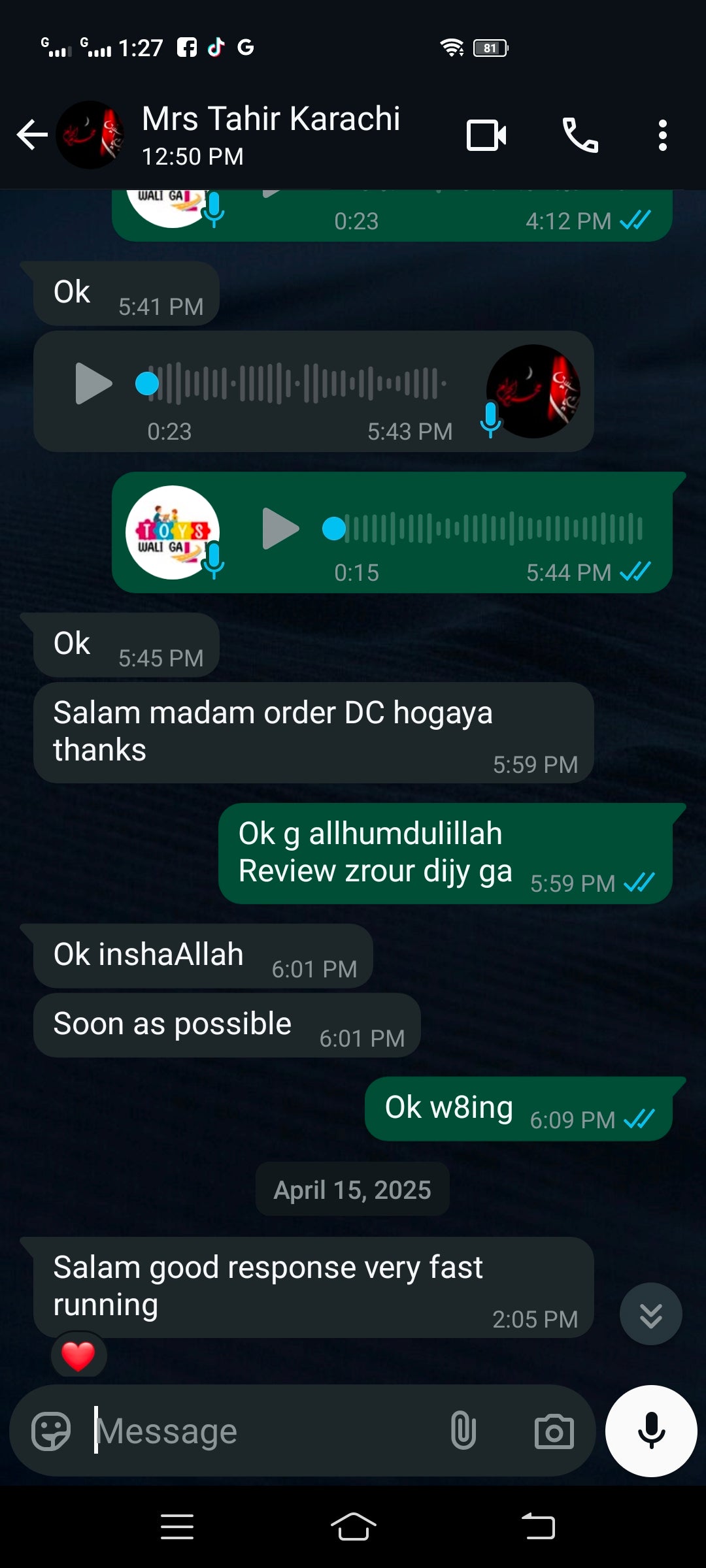
Task: Go to the phone's home screen
Action: click(x=353, y=1527)
